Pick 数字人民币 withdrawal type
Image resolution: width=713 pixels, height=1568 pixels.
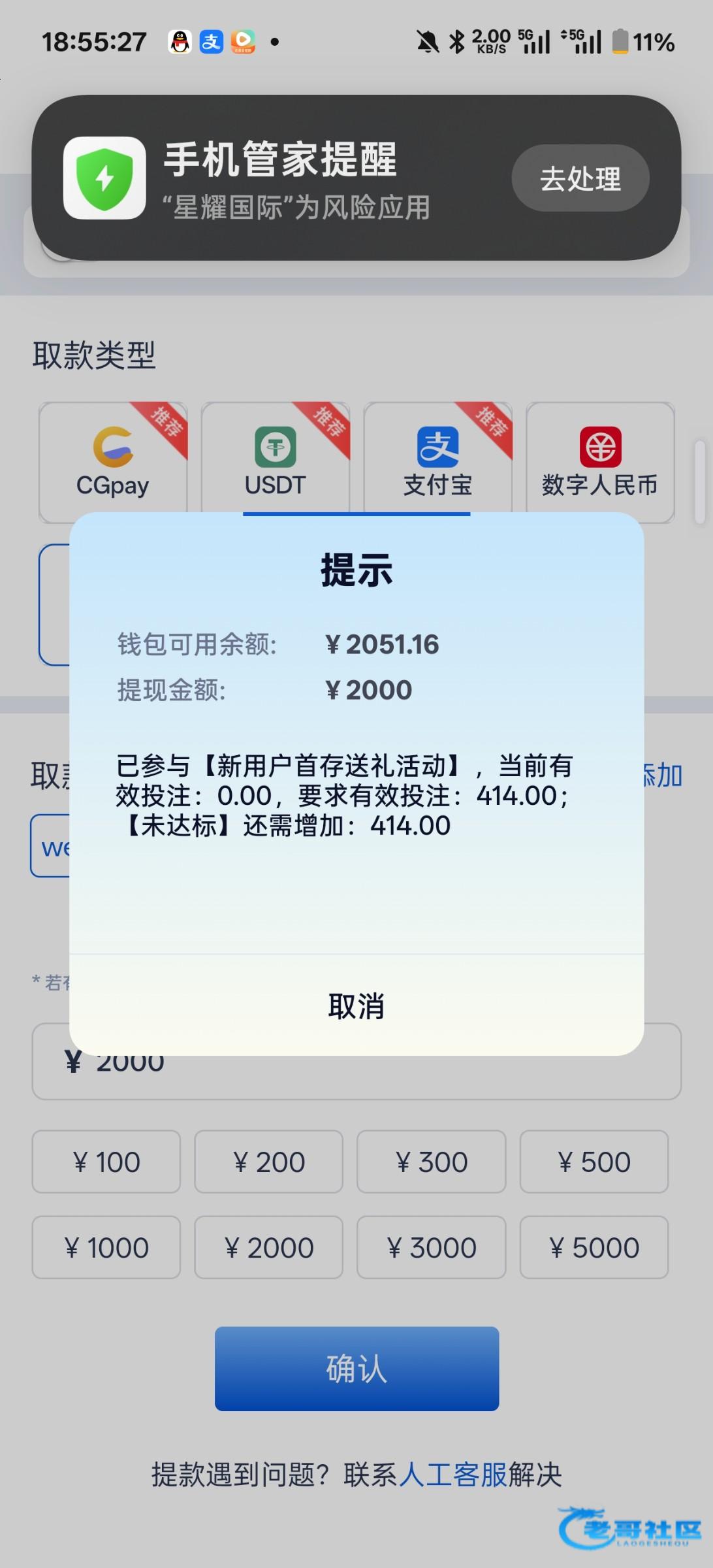pyautogui.click(x=599, y=461)
